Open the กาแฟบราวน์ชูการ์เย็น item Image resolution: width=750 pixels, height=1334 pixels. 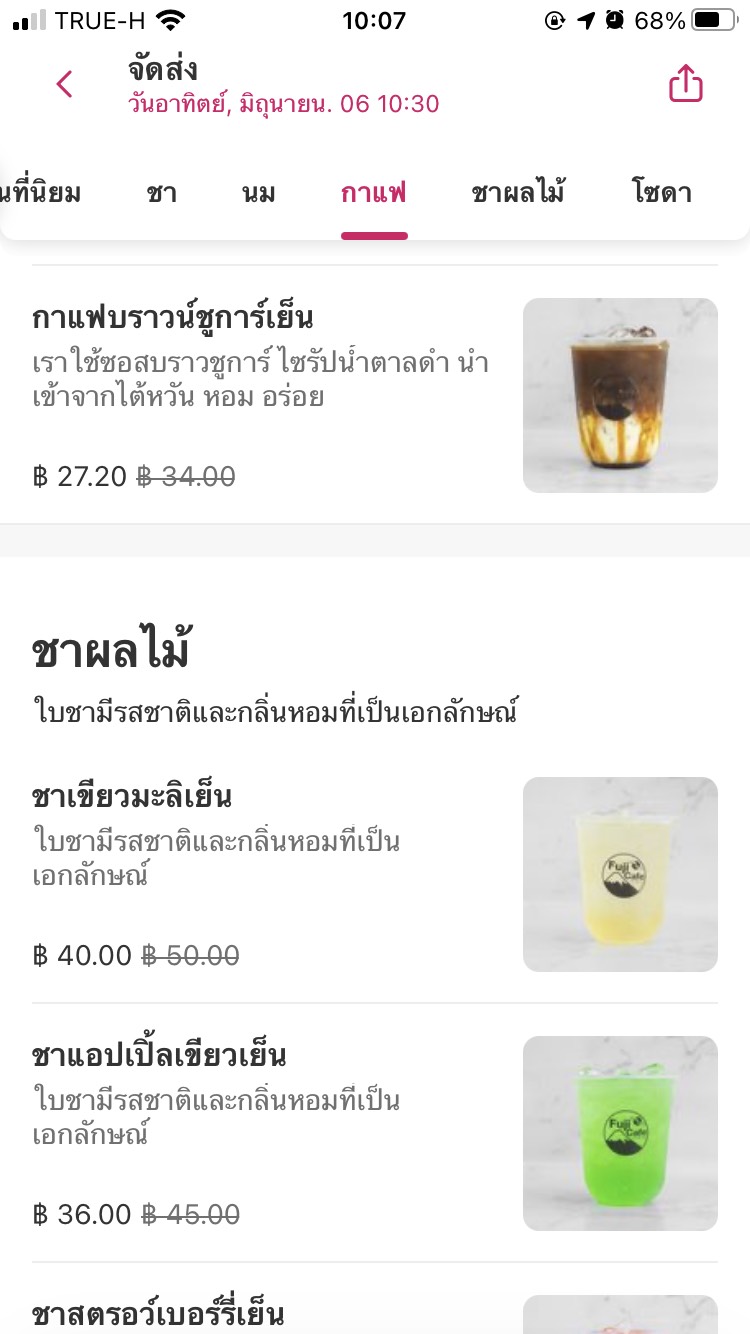[x=374, y=395]
